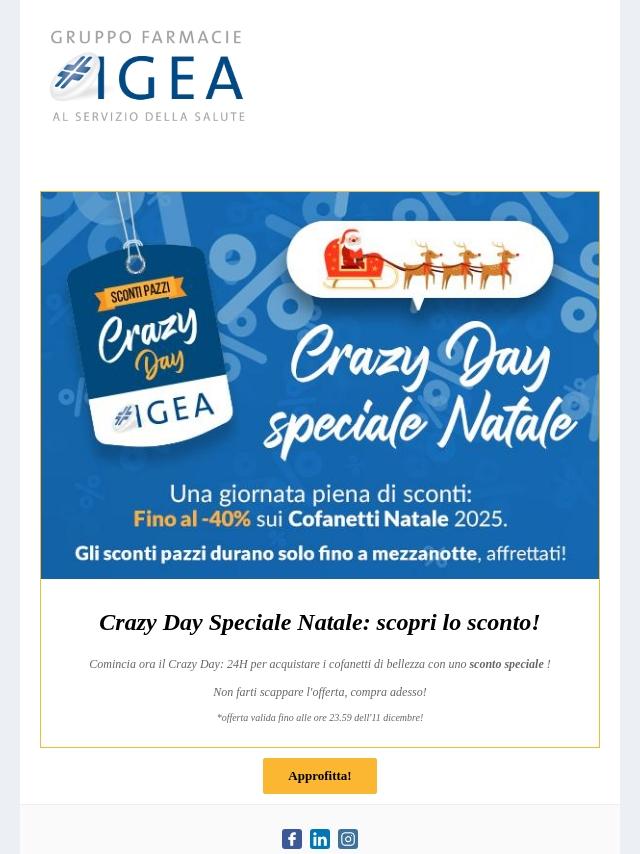Open the Facebook page icon

[292, 839]
